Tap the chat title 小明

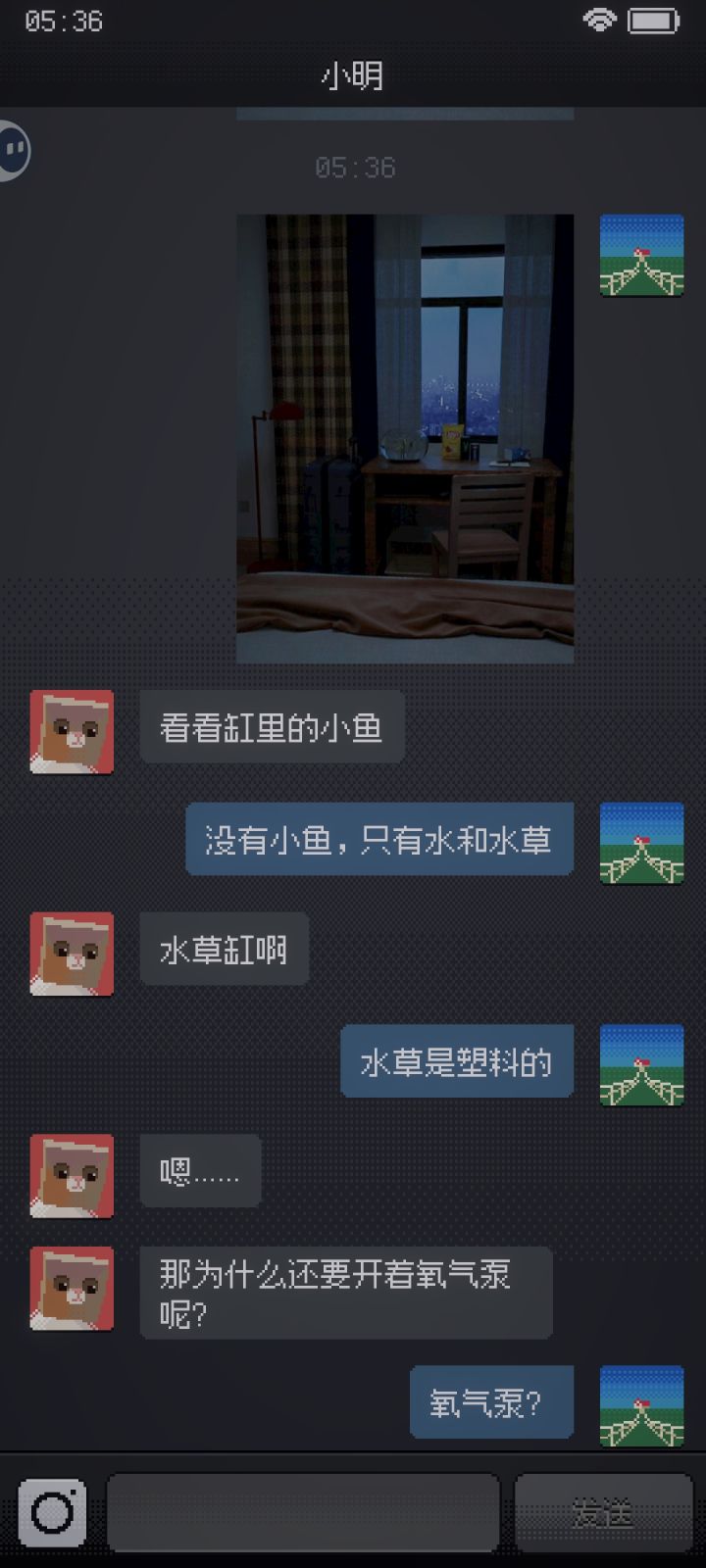(352, 75)
